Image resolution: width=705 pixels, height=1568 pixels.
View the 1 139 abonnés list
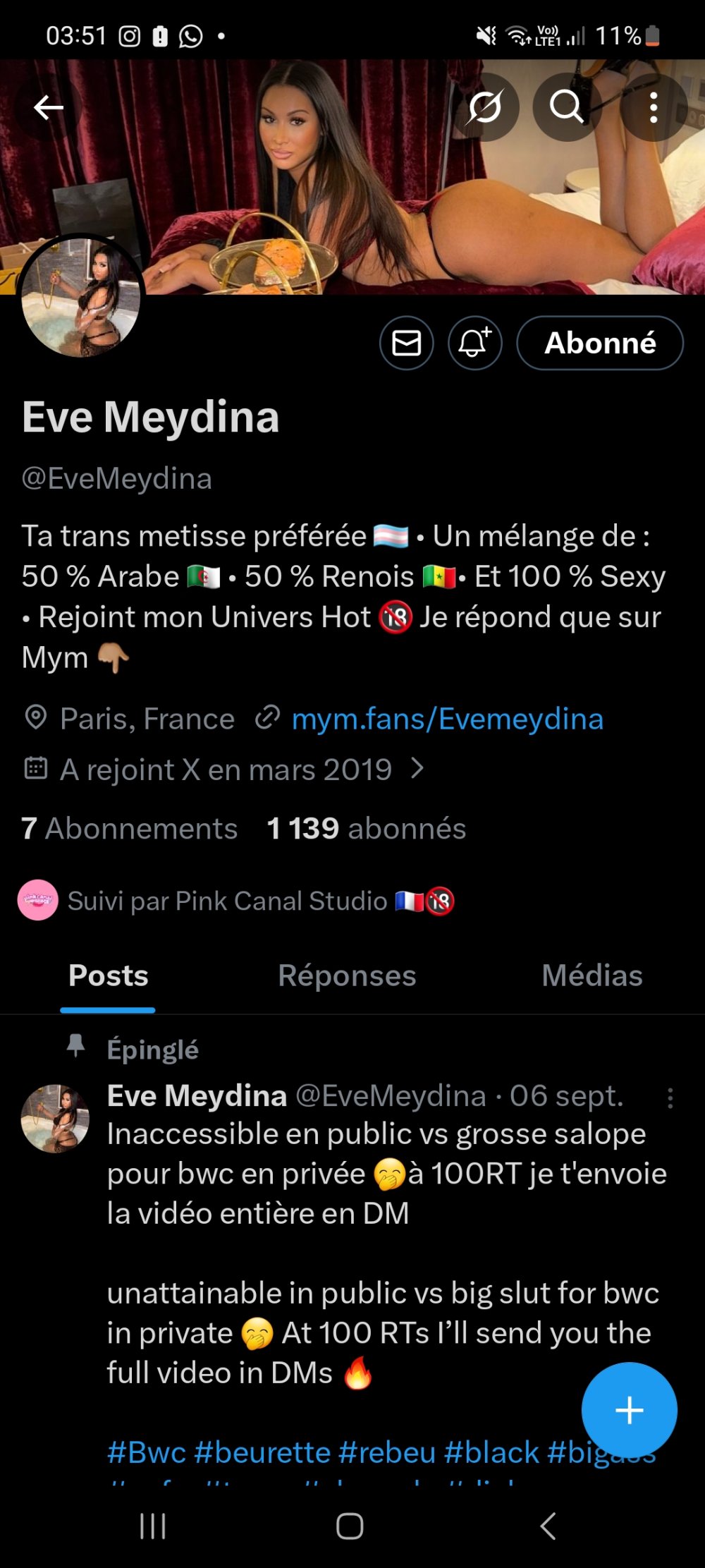pyautogui.click(x=367, y=829)
